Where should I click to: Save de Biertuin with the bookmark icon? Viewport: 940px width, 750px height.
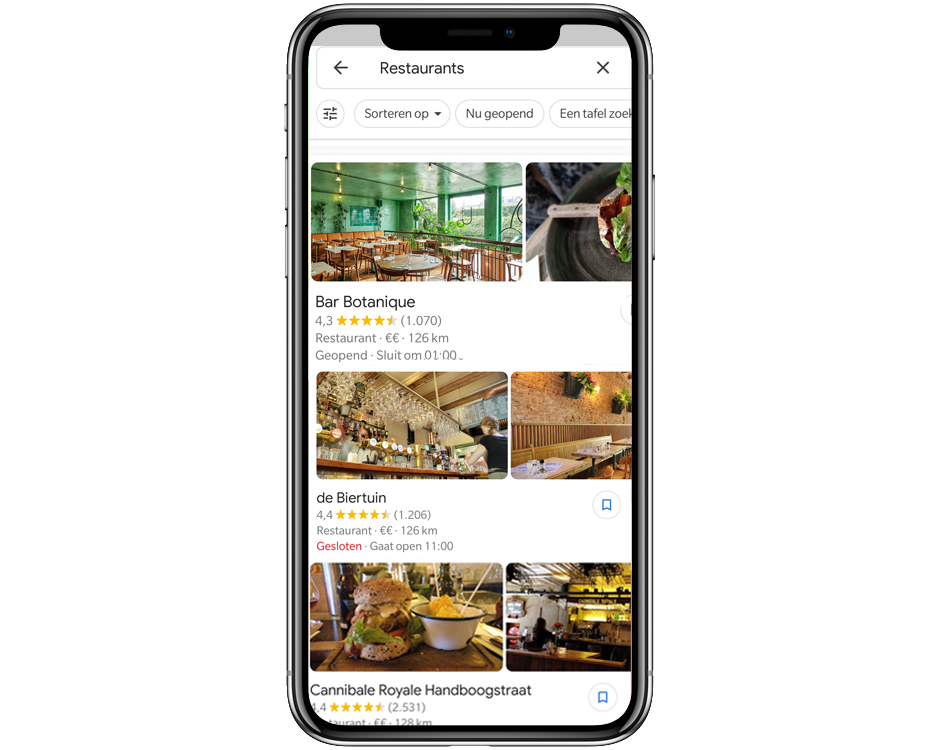pyautogui.click(x=606, y=504)
